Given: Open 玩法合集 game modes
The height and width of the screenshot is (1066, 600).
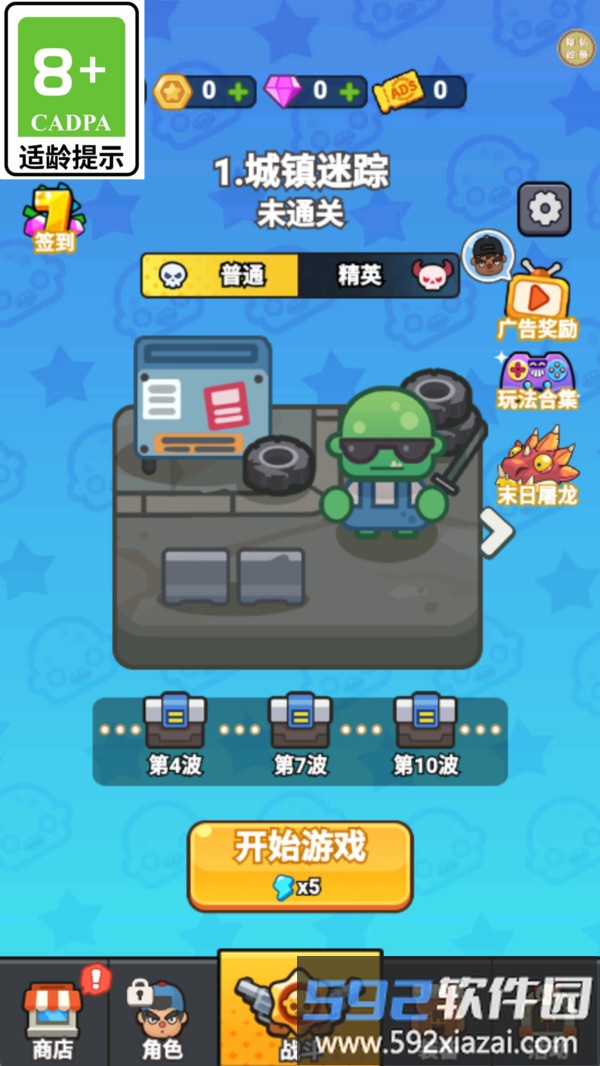Looking at the screenshot, I should click(537, 381).
